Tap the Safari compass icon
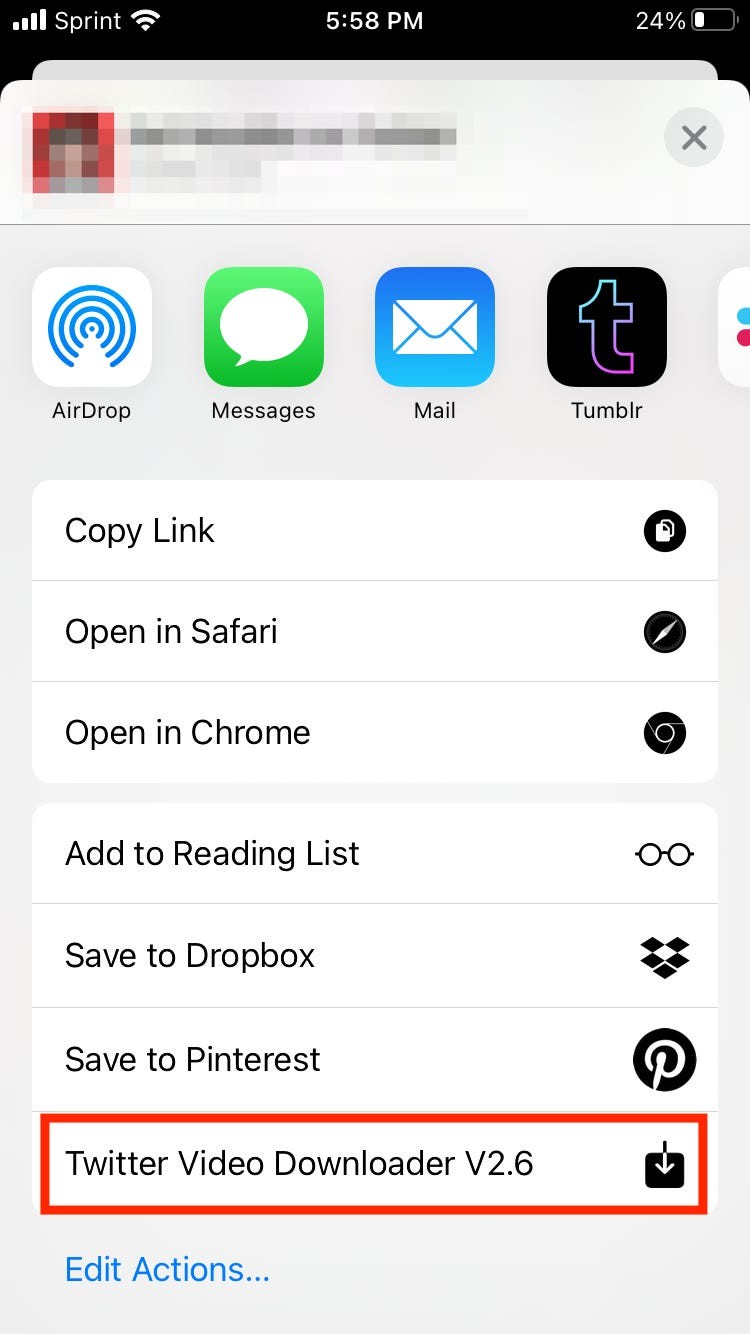This screenshot has height=1334, width=750. coord(664,632)
